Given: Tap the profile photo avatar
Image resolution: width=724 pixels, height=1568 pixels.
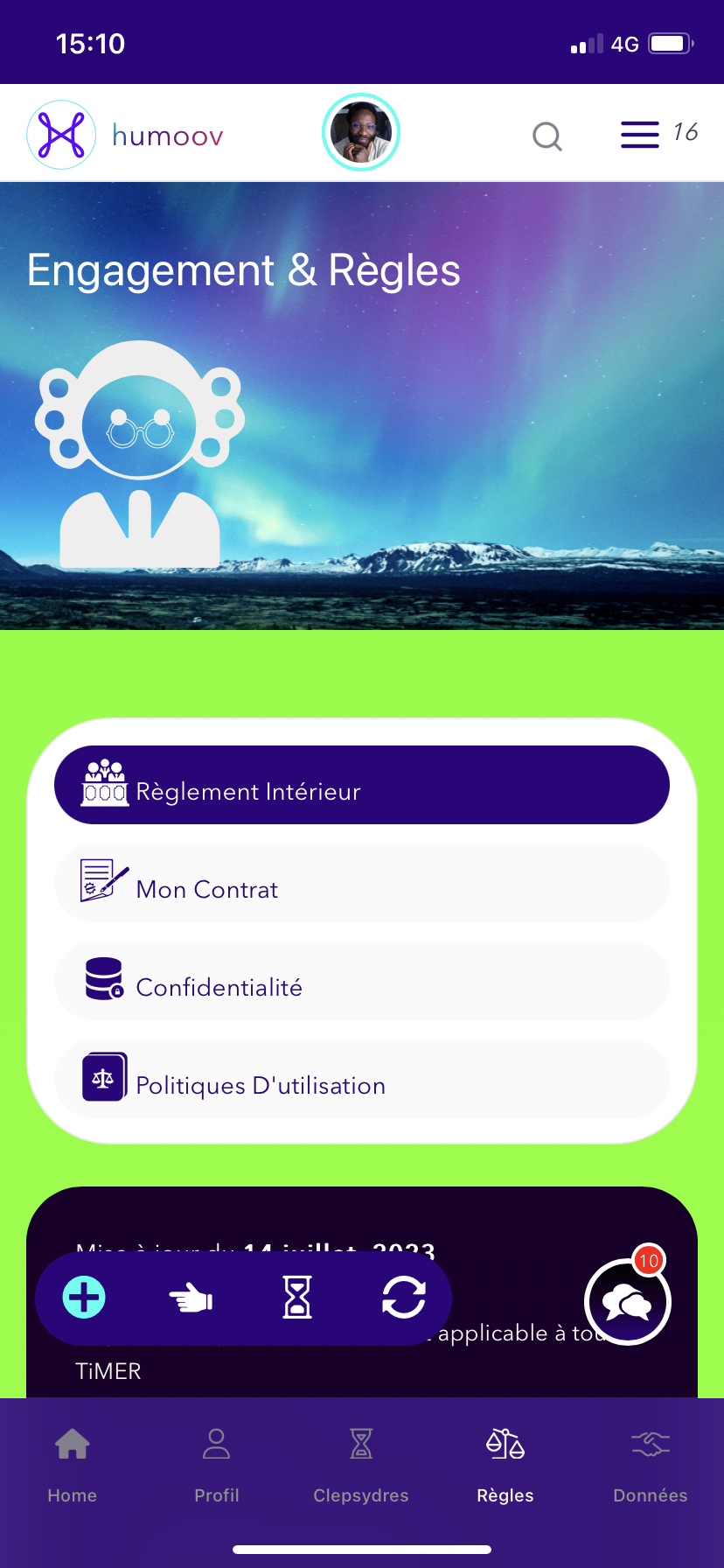Looking at the screenshot, I should point(361,132).
